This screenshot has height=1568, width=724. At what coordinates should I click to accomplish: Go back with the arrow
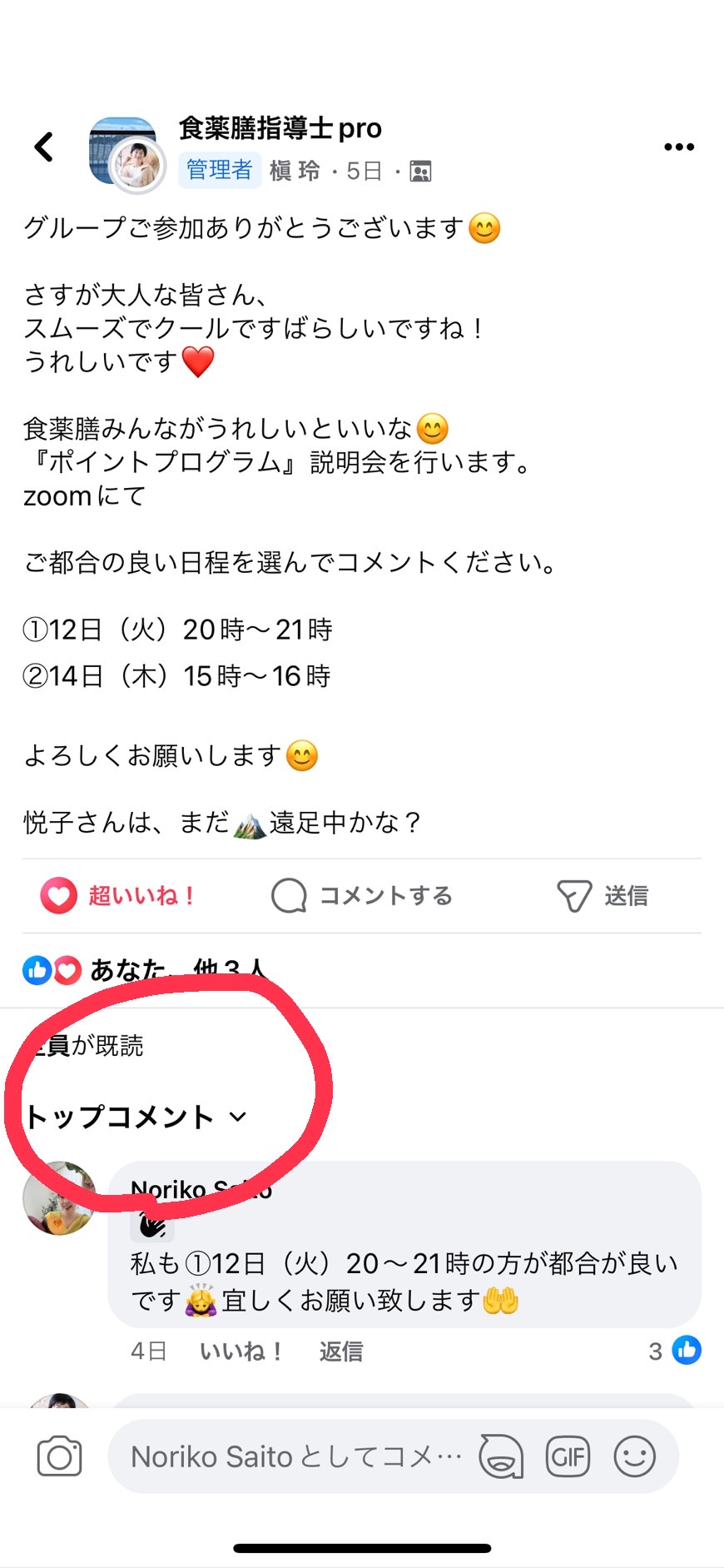point(44,147)
